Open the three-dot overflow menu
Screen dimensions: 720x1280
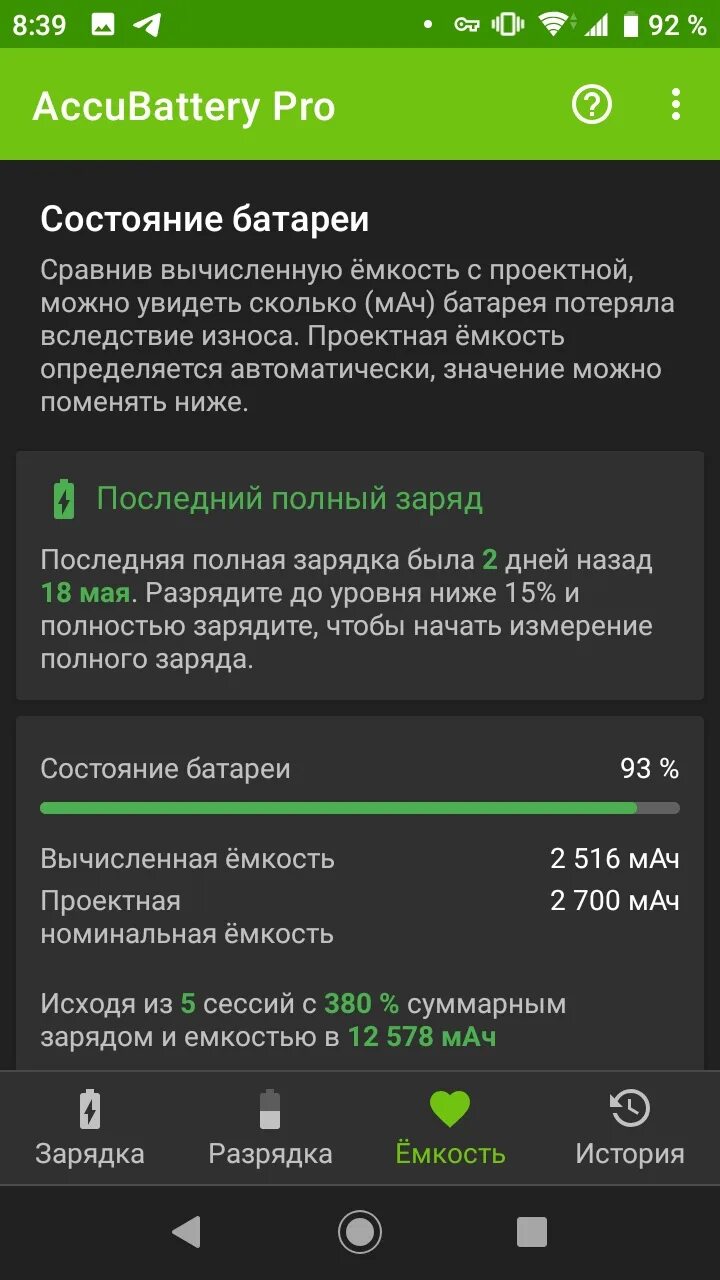[x=676, y=104]
